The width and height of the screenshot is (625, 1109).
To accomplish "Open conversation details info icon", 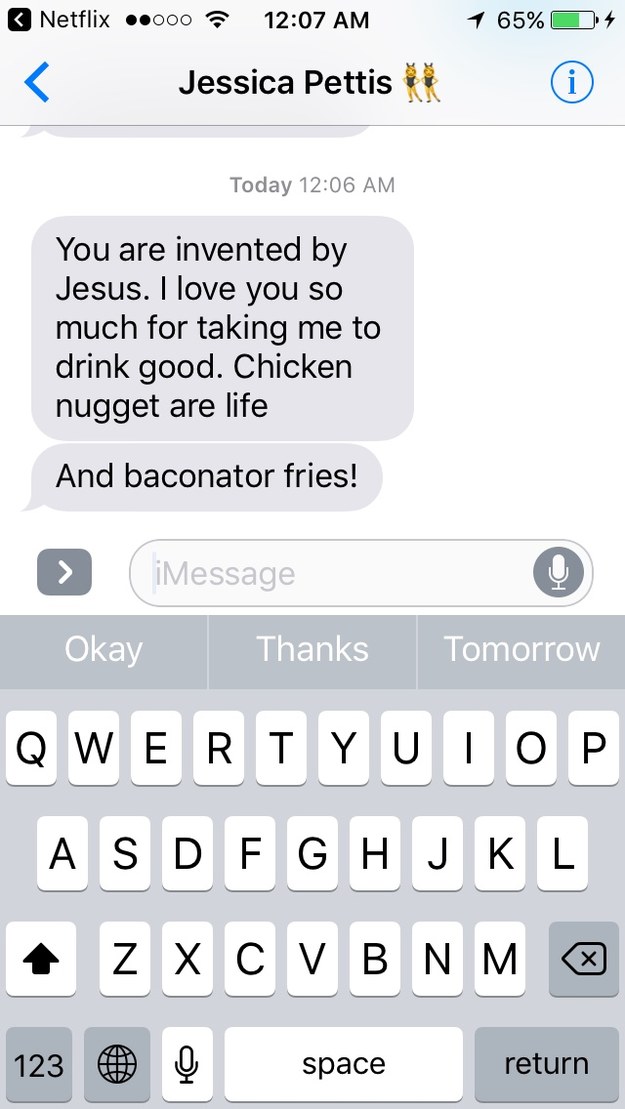I will point(572,83).
